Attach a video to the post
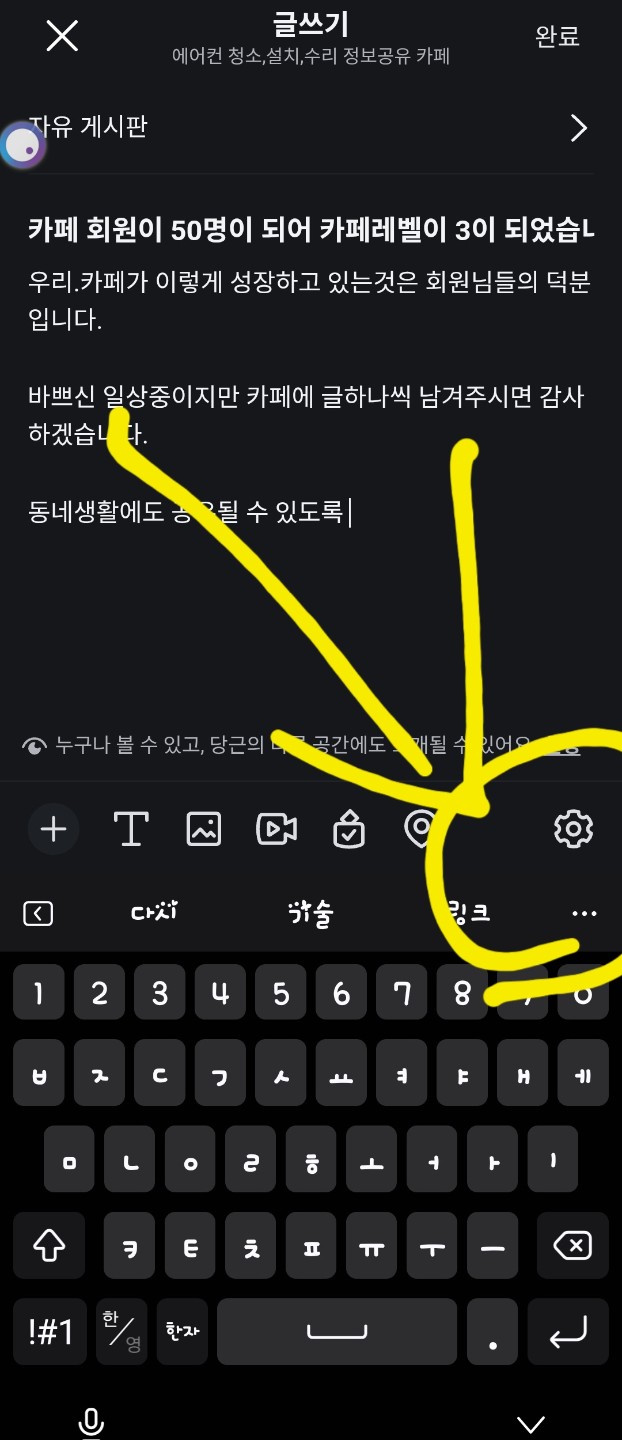 pyautogui.click(x=276, y=829)
